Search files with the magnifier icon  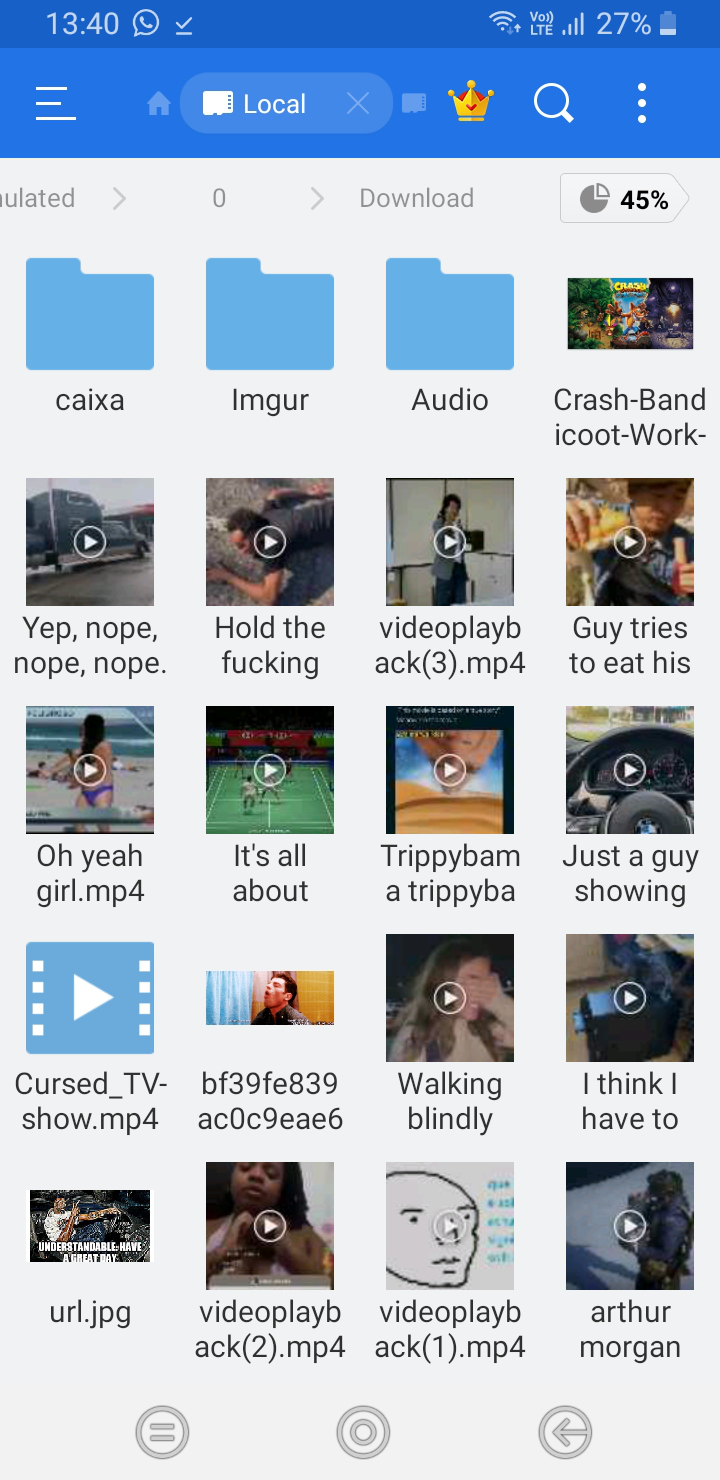click(553, 103)
